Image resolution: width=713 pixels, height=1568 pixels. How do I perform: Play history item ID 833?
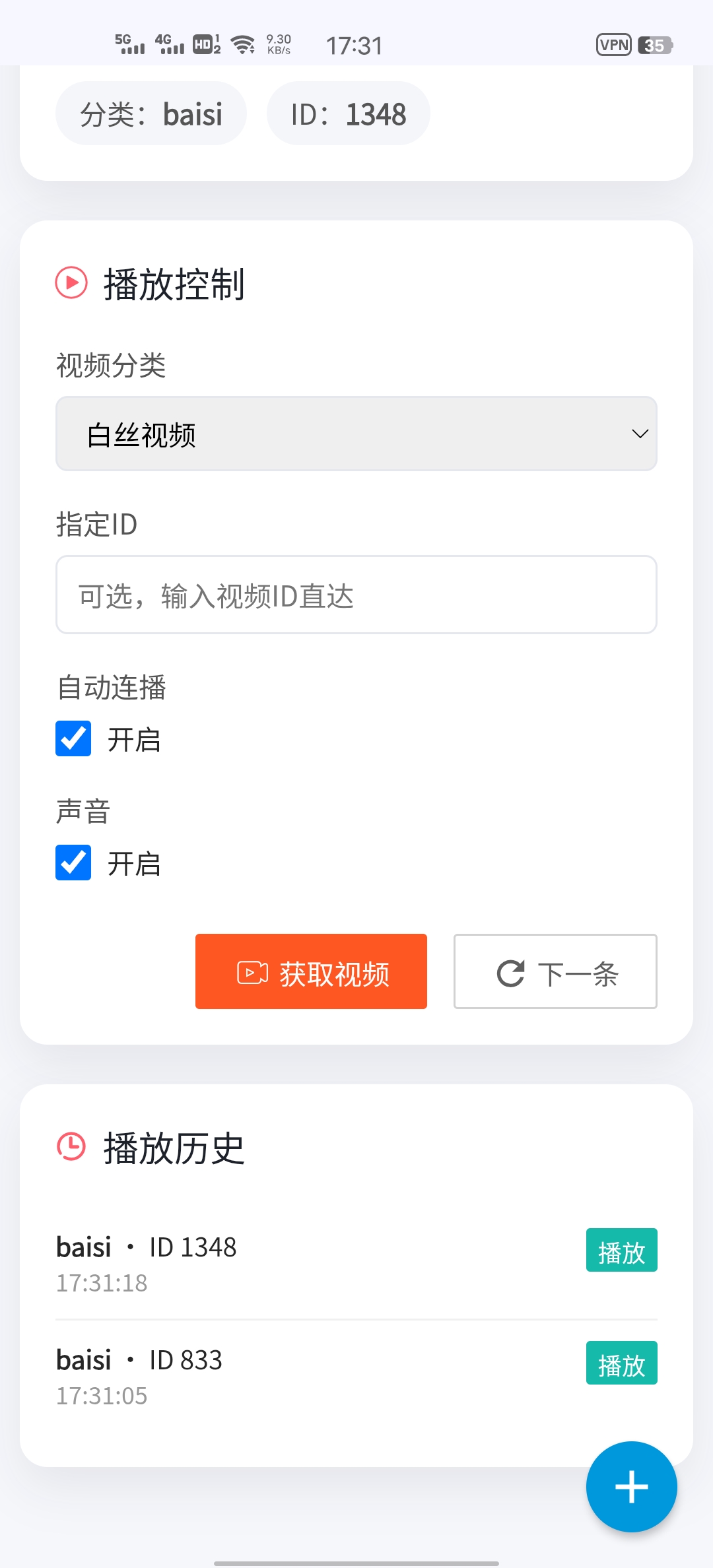621,1363
